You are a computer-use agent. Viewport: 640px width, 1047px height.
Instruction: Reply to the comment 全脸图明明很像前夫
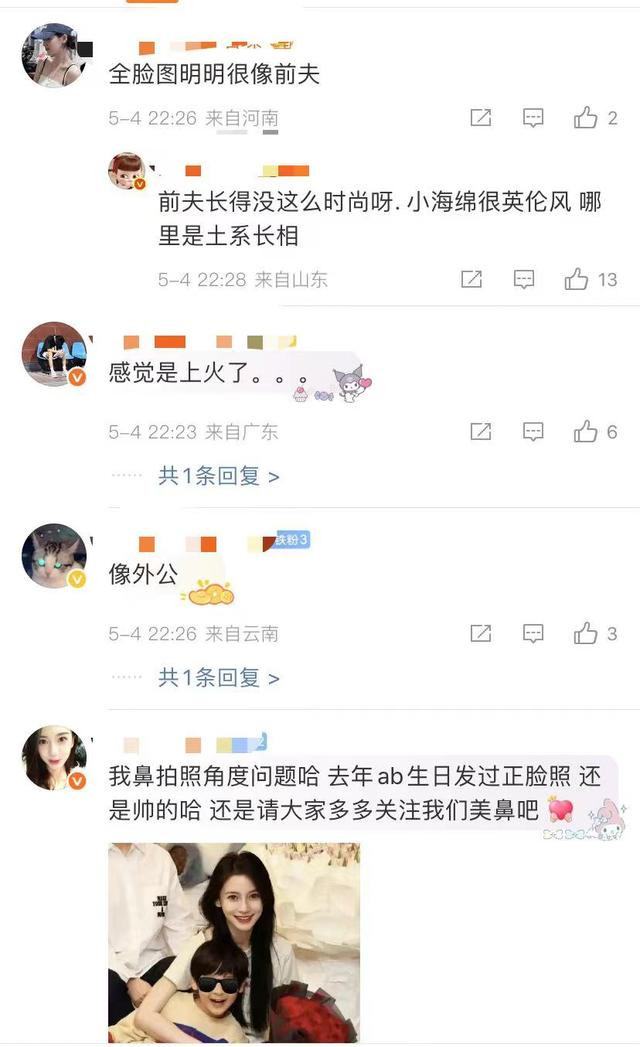tap(532, 118)
